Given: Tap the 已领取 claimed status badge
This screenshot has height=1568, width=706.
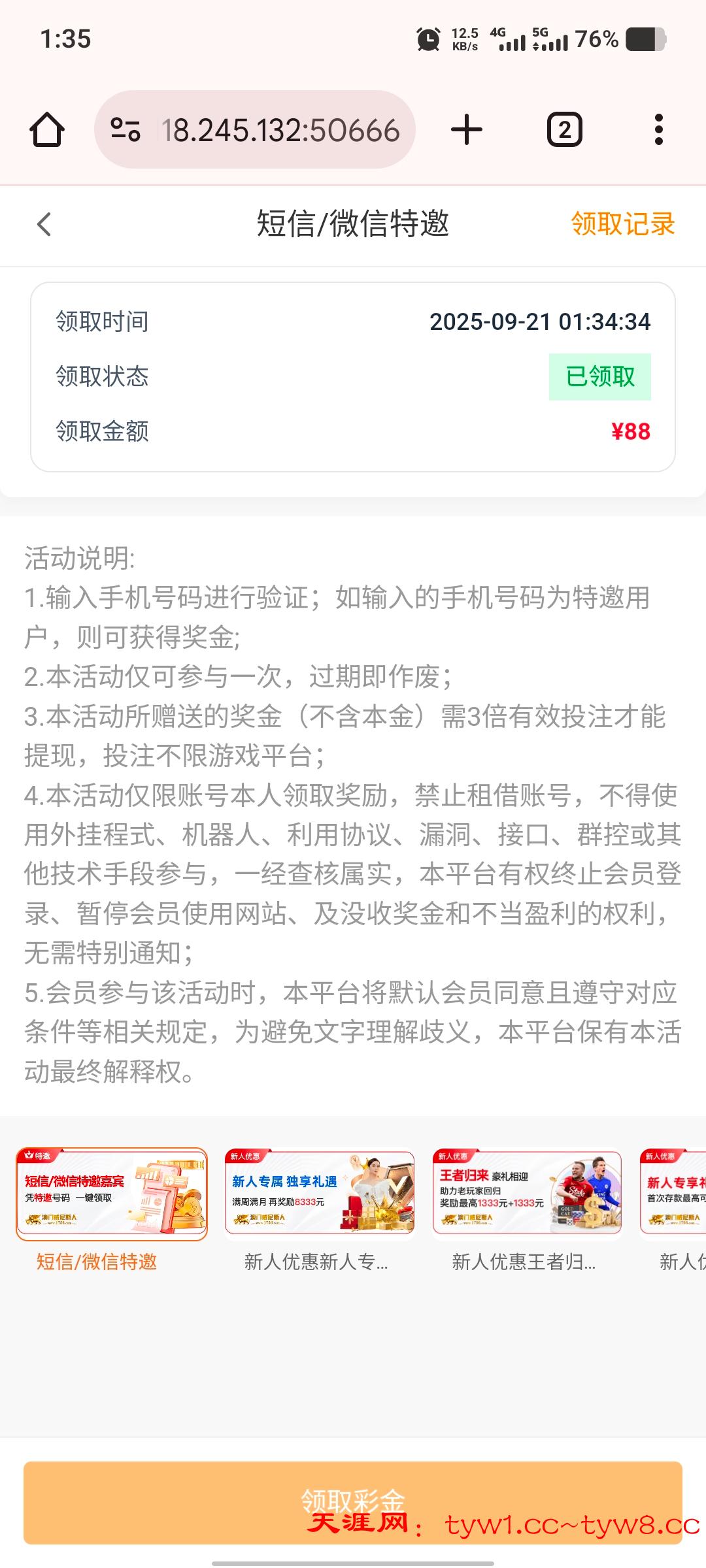Looking at the screenshot, I should 600,376.
